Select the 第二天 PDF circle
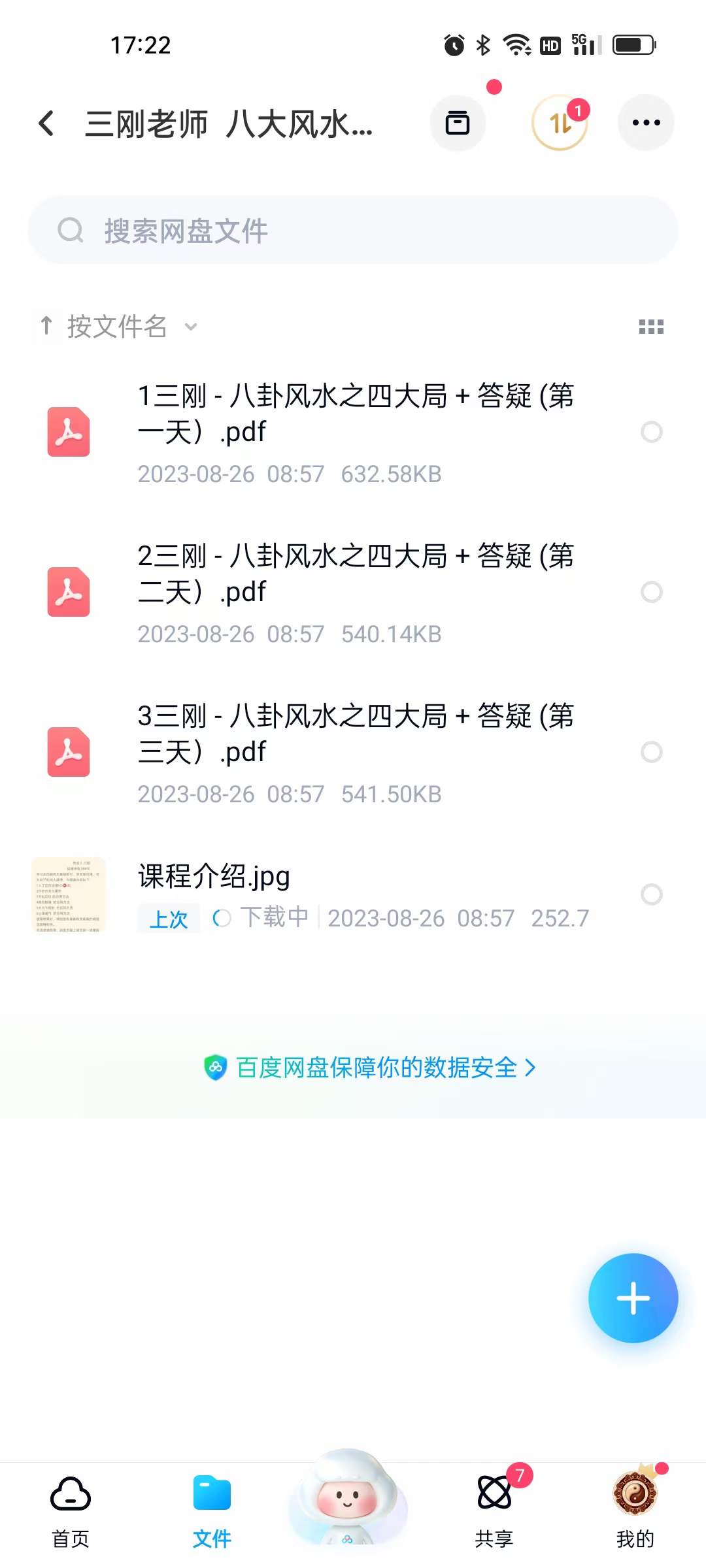 coord(652,592)
